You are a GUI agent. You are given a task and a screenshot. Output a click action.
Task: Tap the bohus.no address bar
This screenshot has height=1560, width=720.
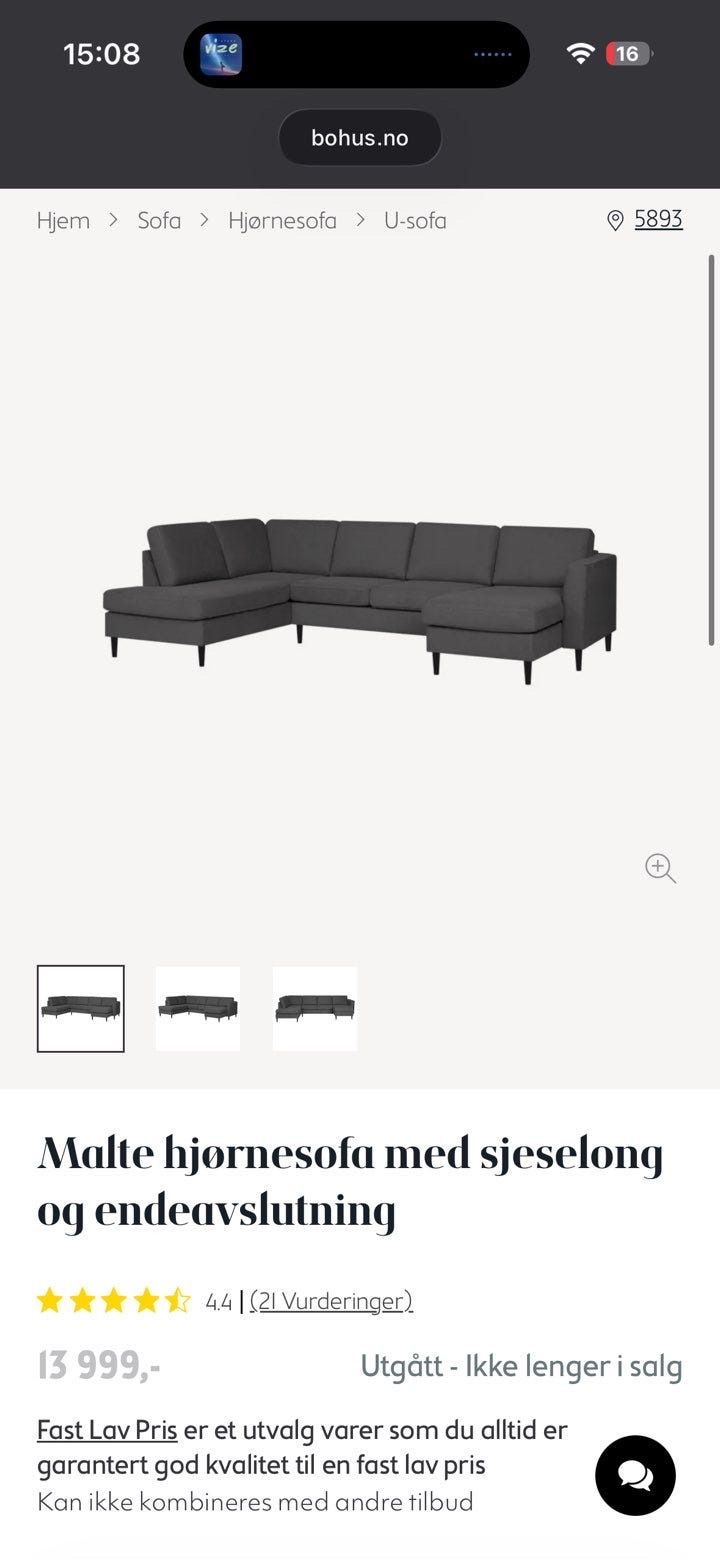(x=360, y=138)
